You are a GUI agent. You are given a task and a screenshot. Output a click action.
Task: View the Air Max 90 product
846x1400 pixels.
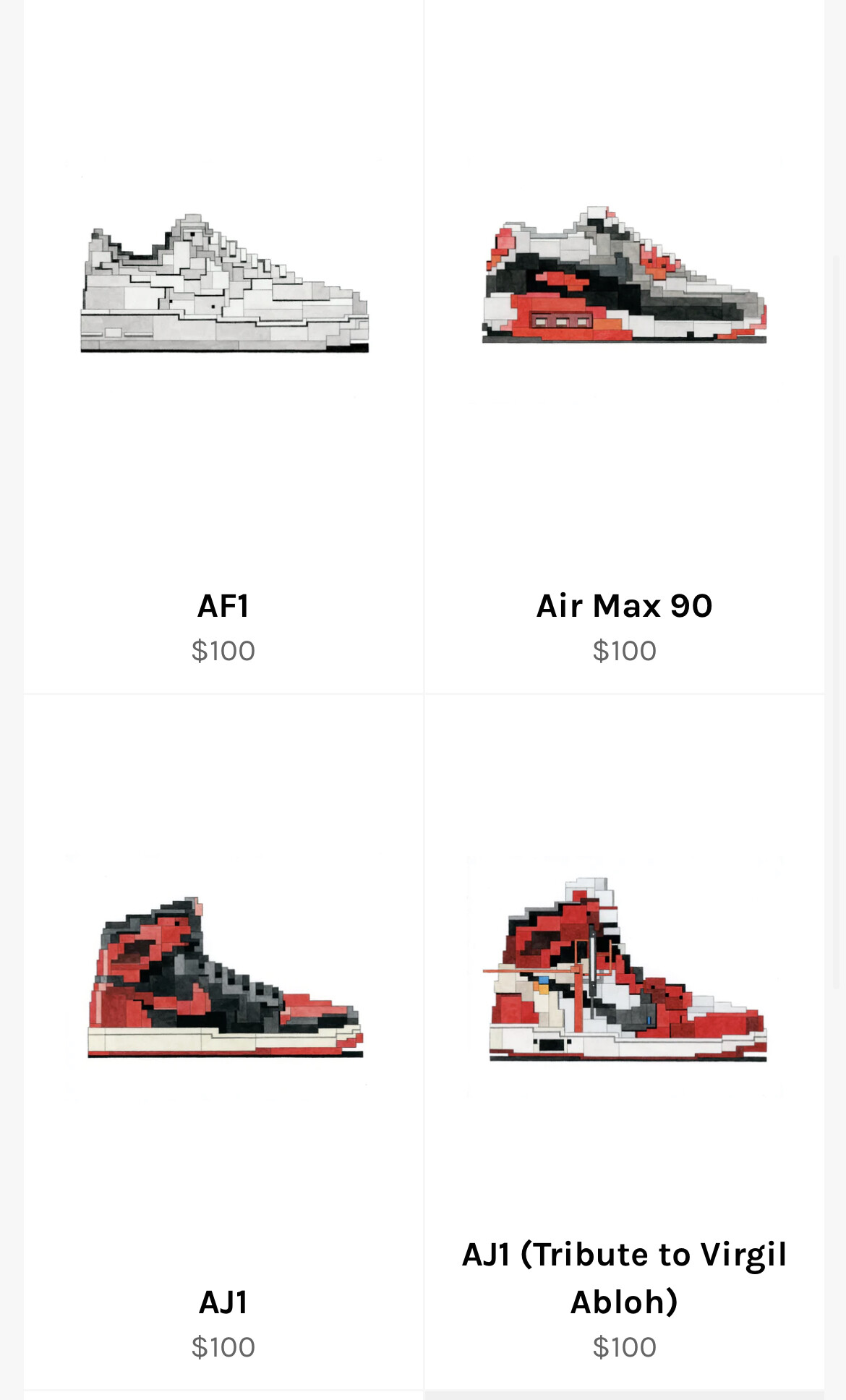coord(624,347)
